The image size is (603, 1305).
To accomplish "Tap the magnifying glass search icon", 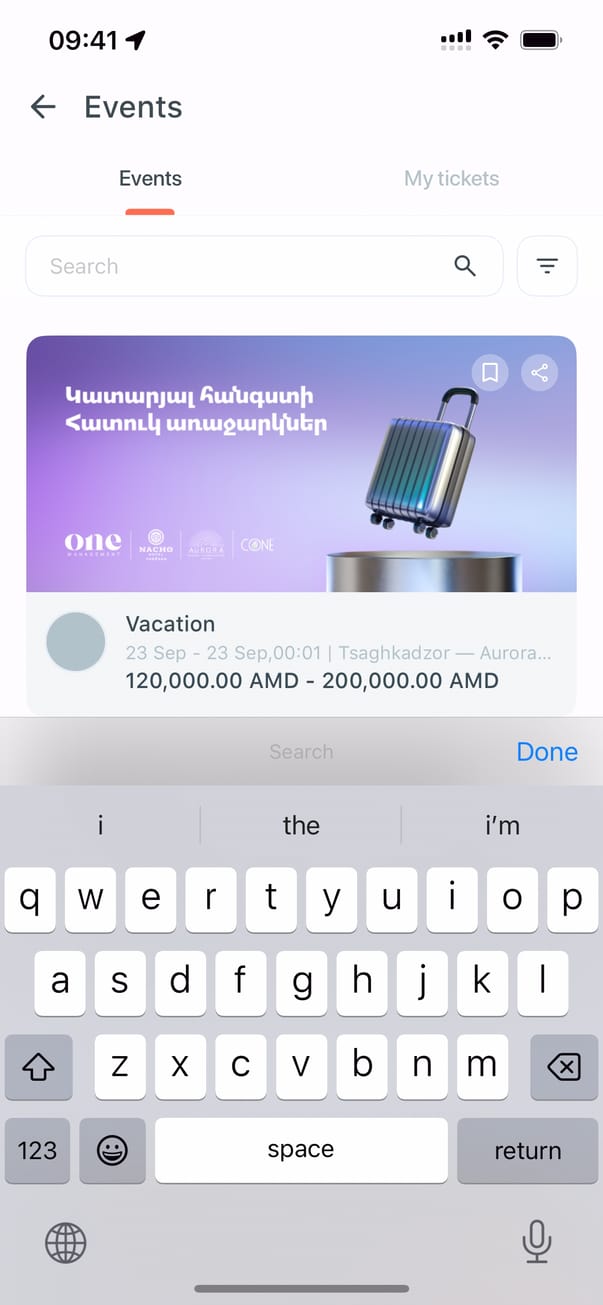I will click(x=465, y=266).
